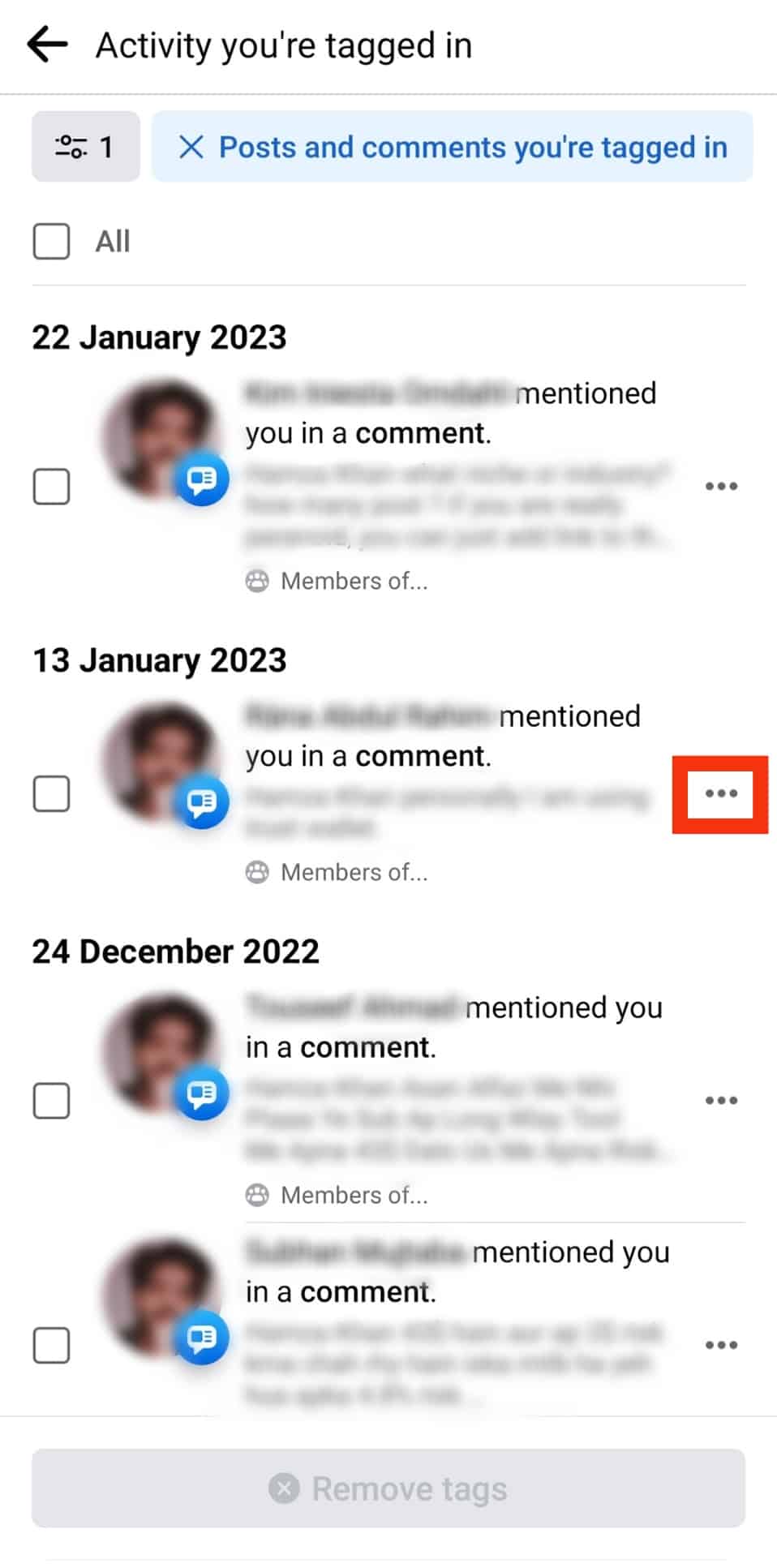Open the three-dot options for the 22 January mention
This screenshot has width=777, height=1568.
(x=721, y=485)
